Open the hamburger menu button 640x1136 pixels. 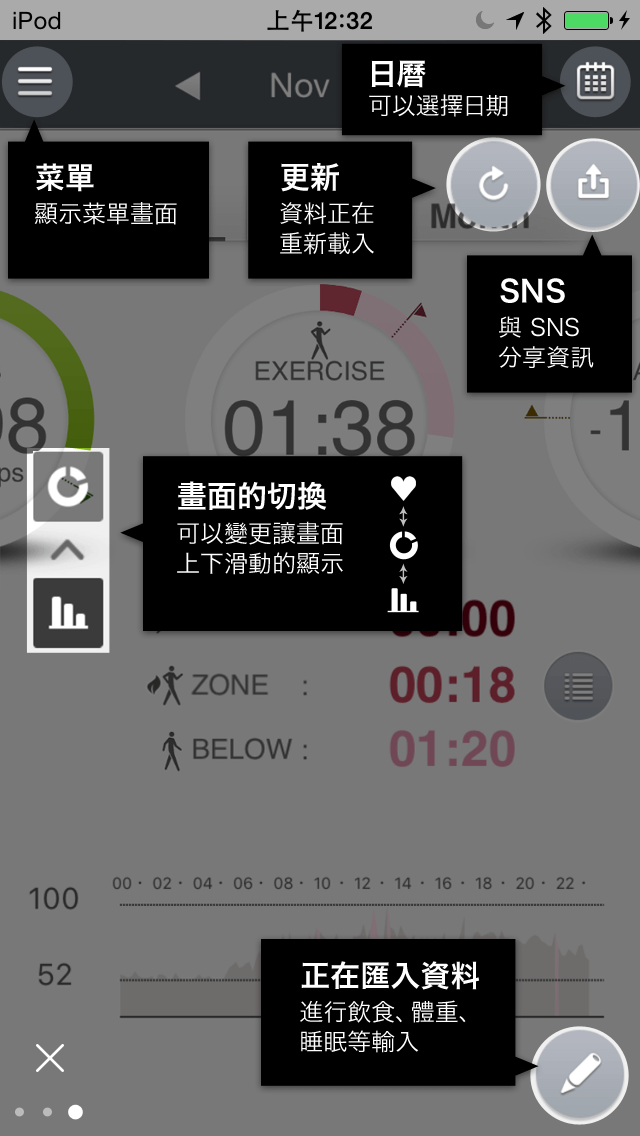tap(36, 82)
